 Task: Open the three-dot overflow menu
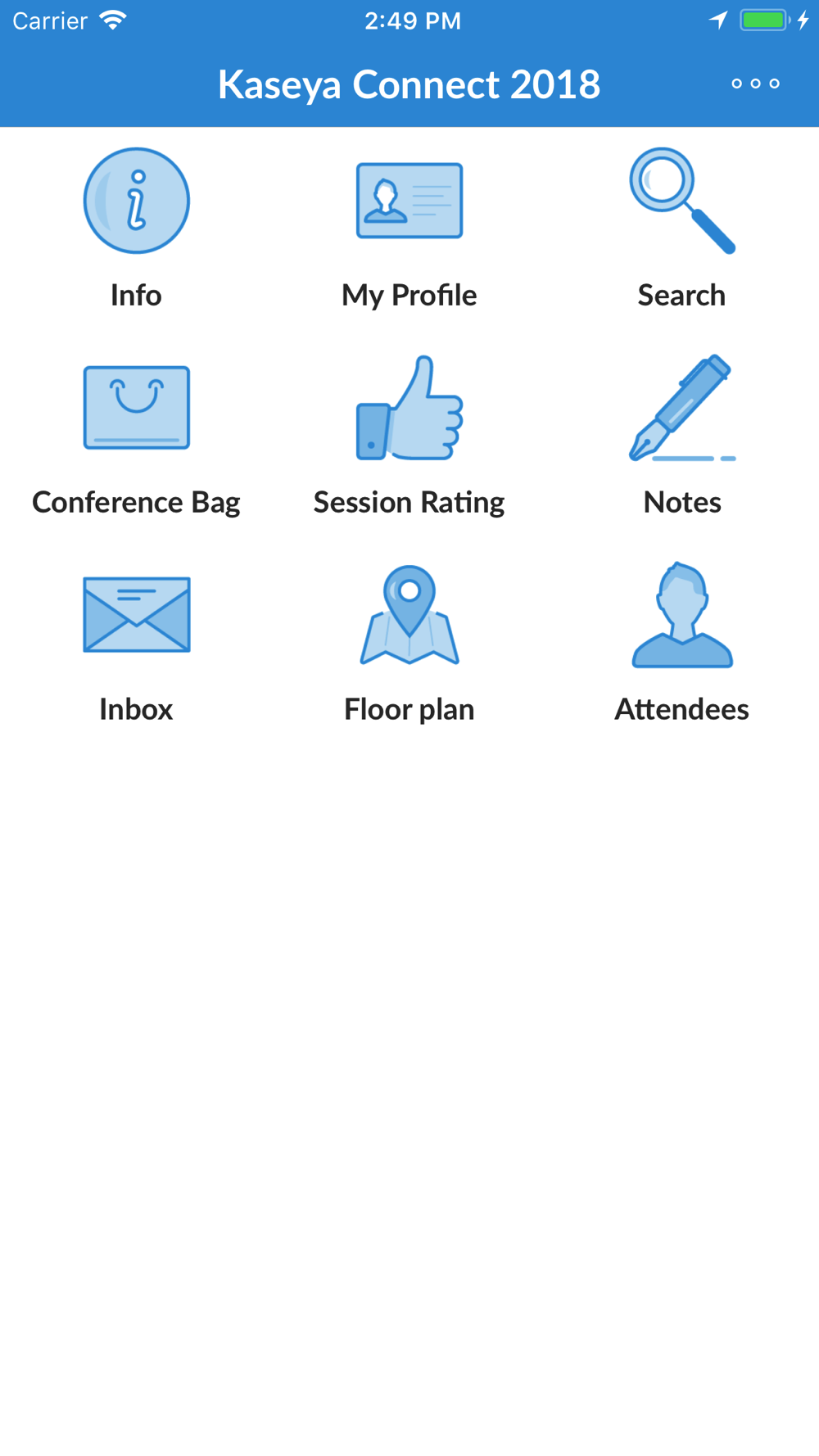point(755,84)
